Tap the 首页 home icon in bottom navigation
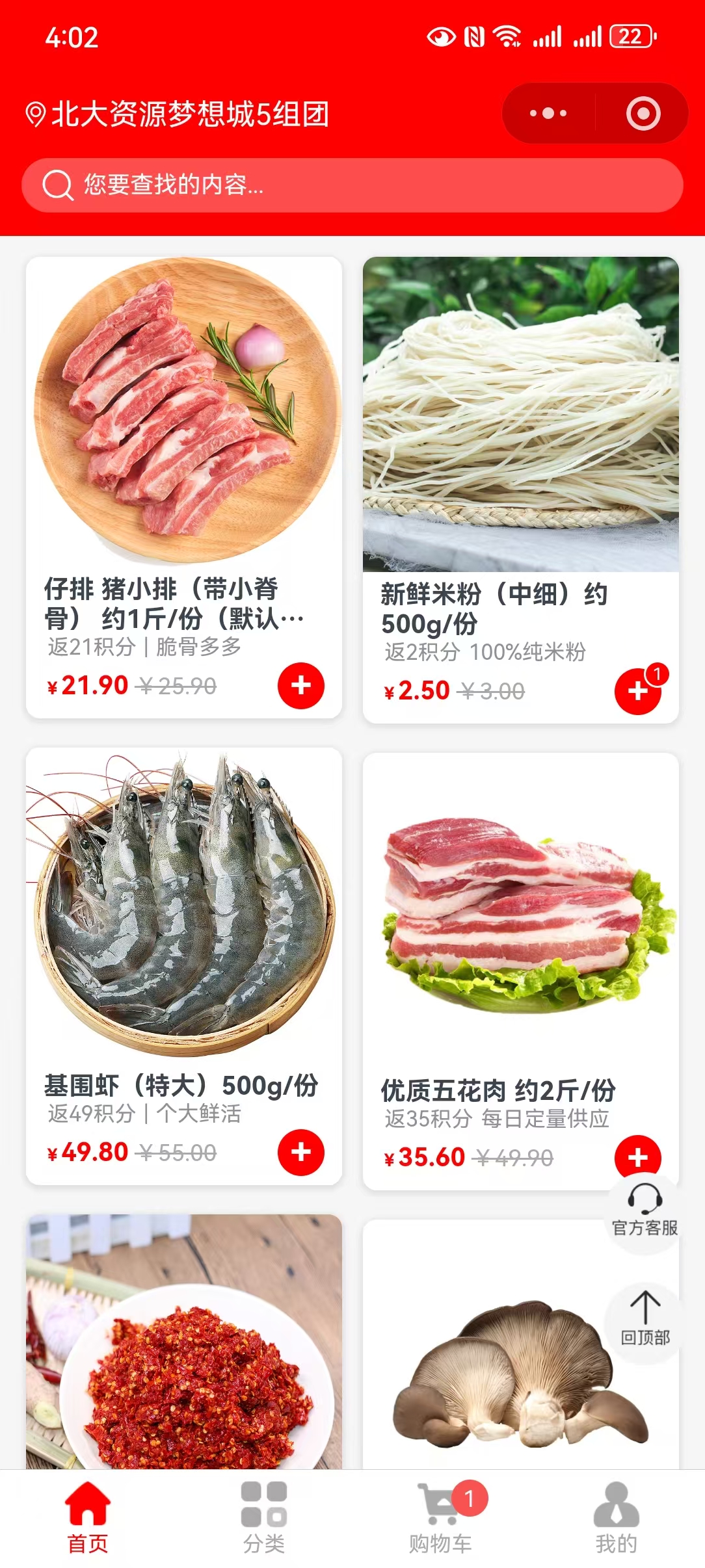Image resolution: width=705 pixels, height=1568 pixels. [86, 1502]
